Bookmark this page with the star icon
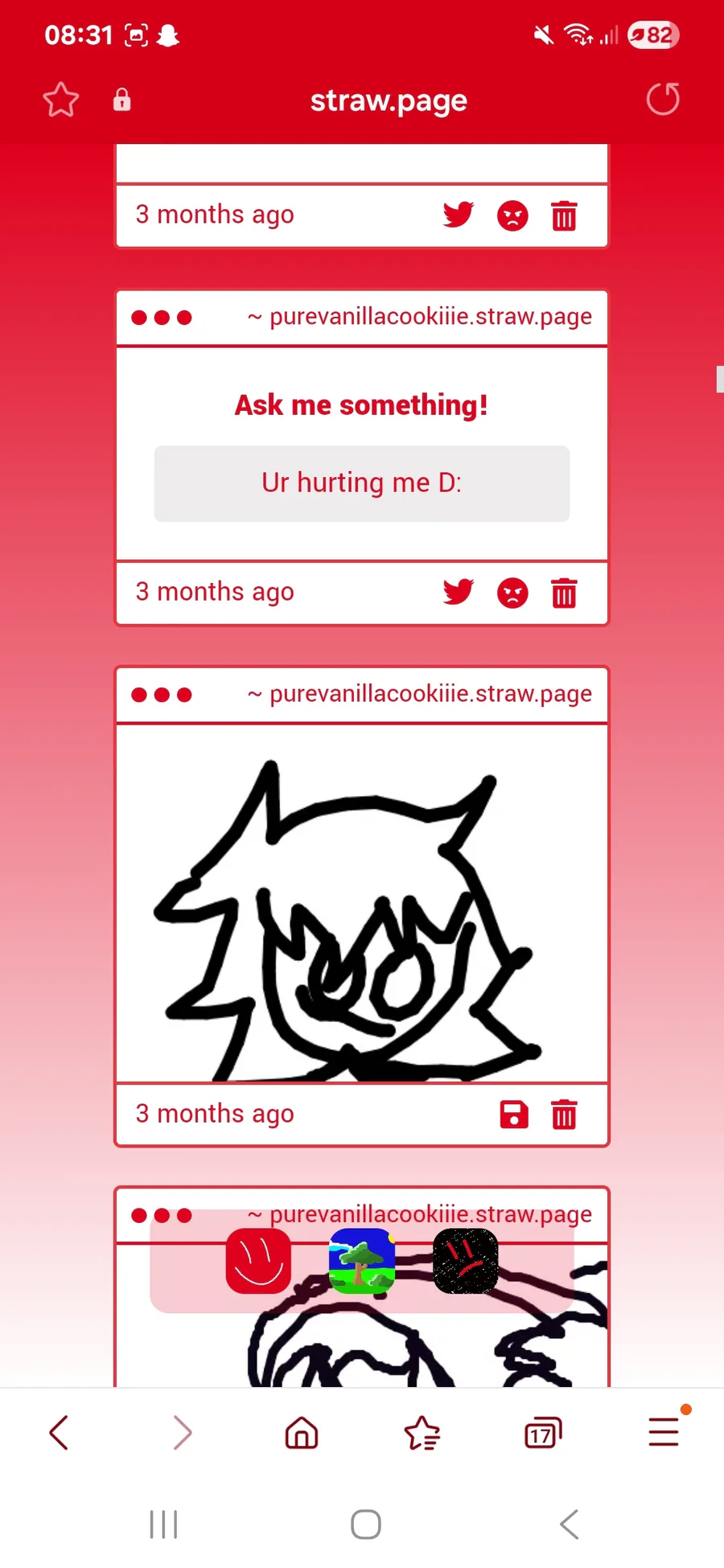 pos(60,100)
